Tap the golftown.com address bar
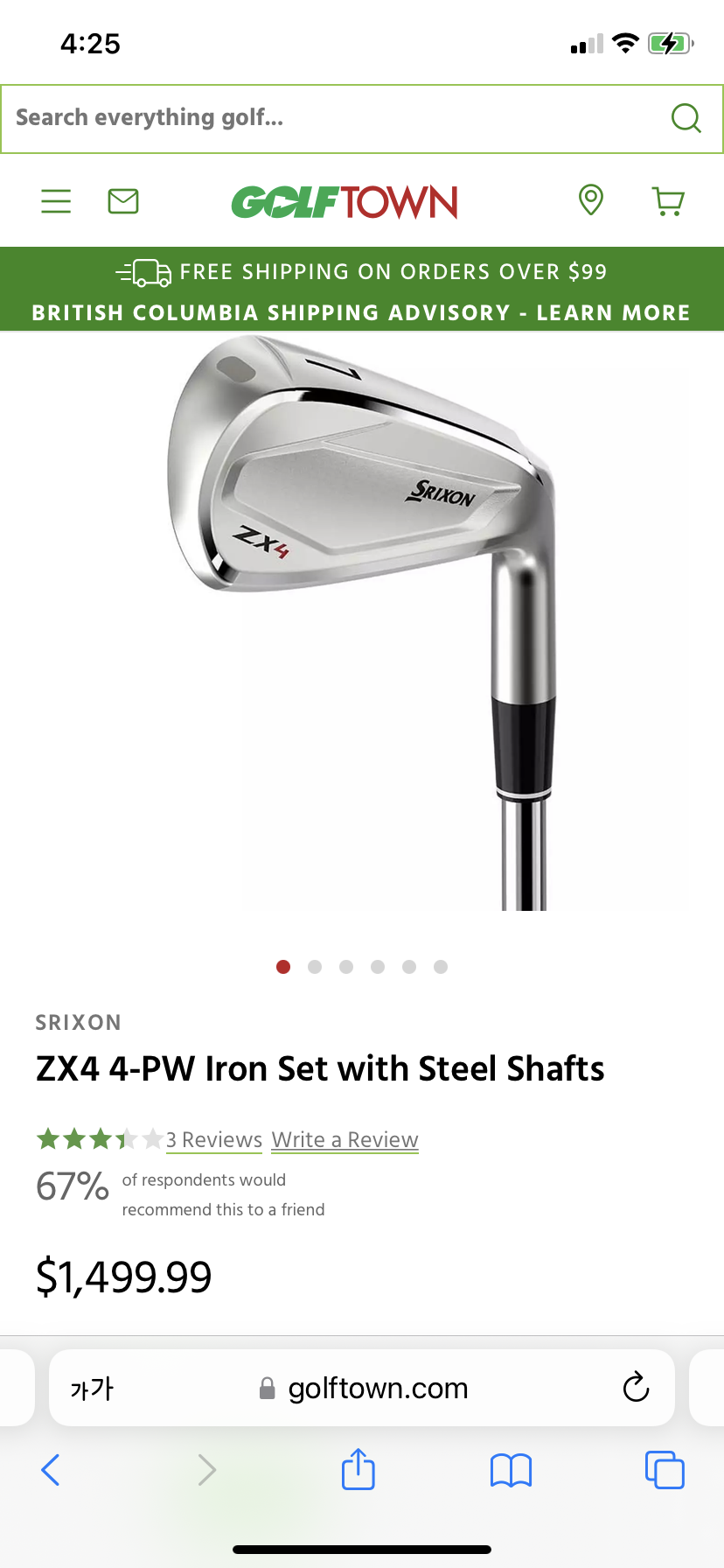 [x=362, y=1388]
